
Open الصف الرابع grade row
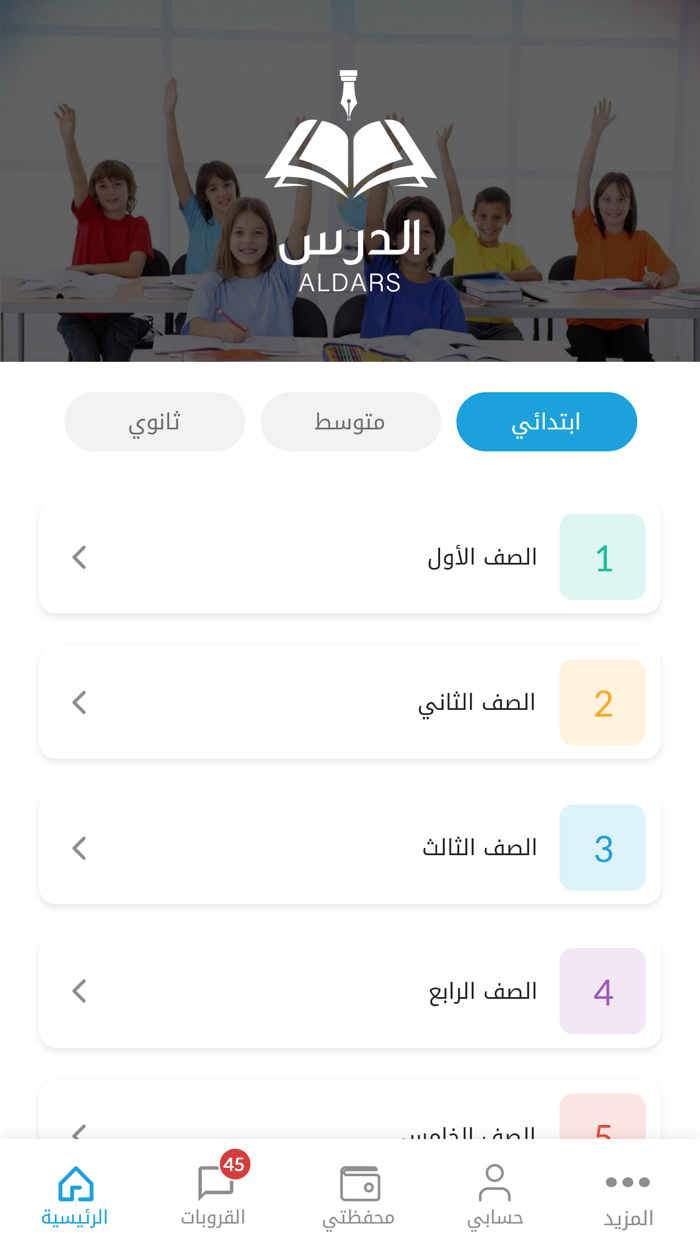tap(350, 991)
